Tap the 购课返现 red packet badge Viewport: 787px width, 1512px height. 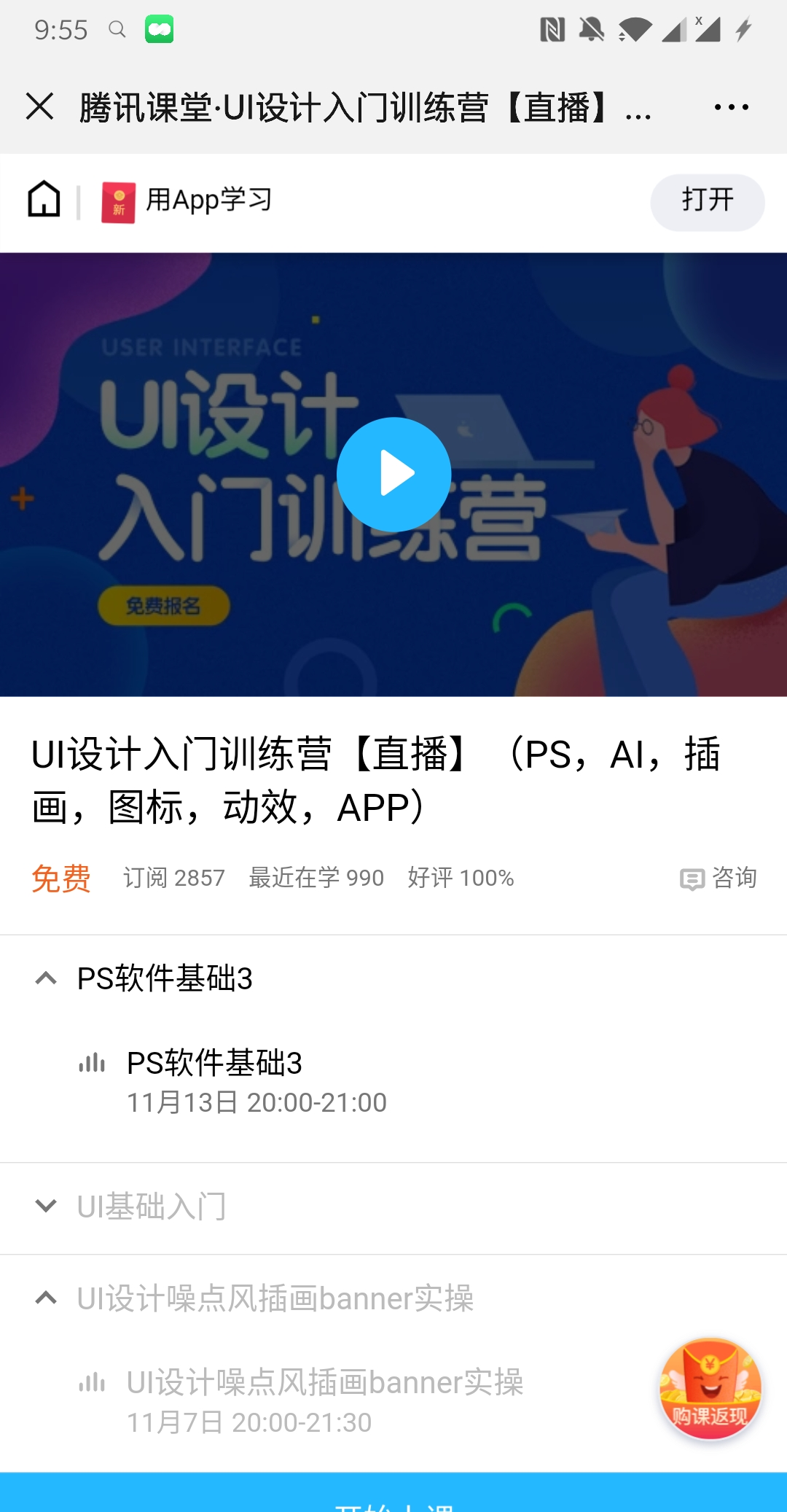click(710, 1390)
